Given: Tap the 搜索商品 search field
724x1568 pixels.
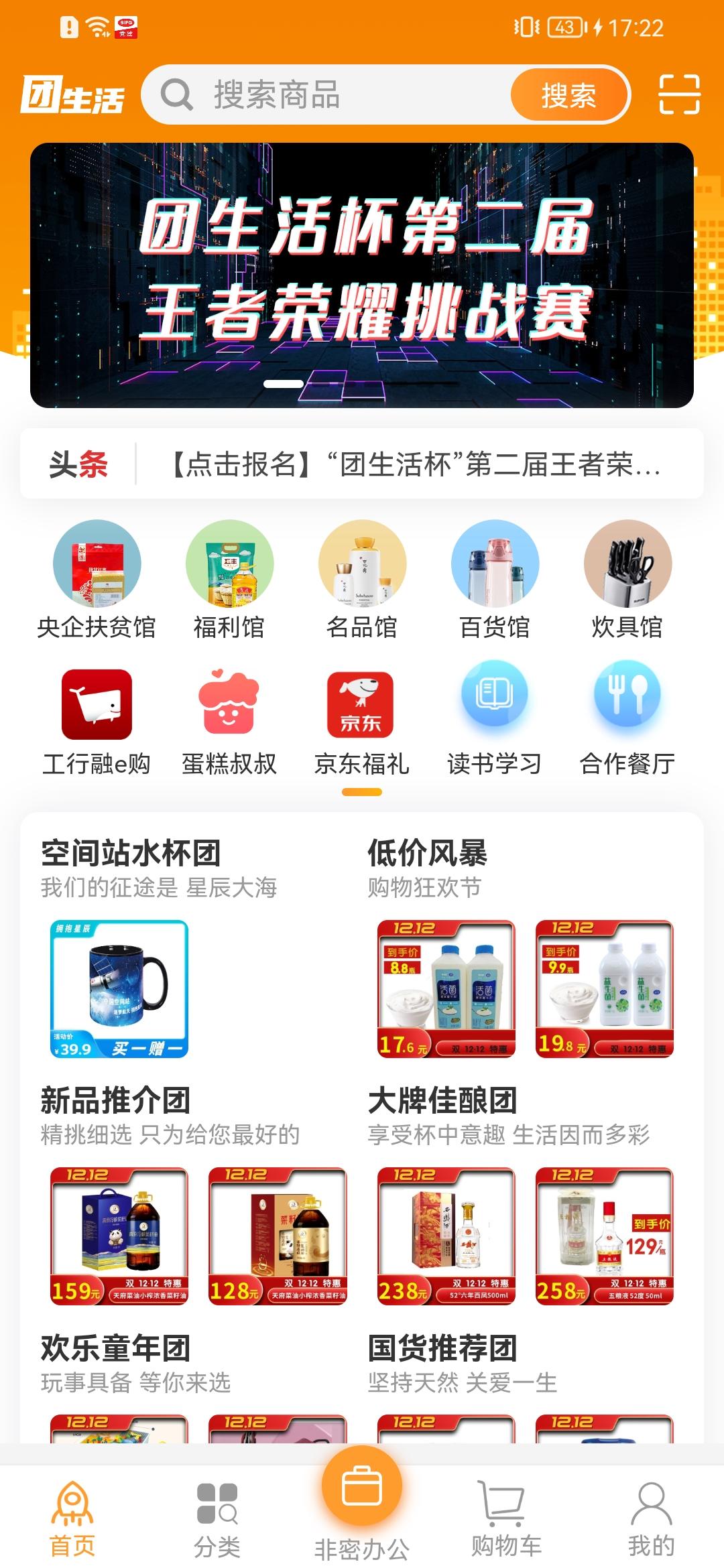Looking at the screenshot, I should (x=335, y=94).
